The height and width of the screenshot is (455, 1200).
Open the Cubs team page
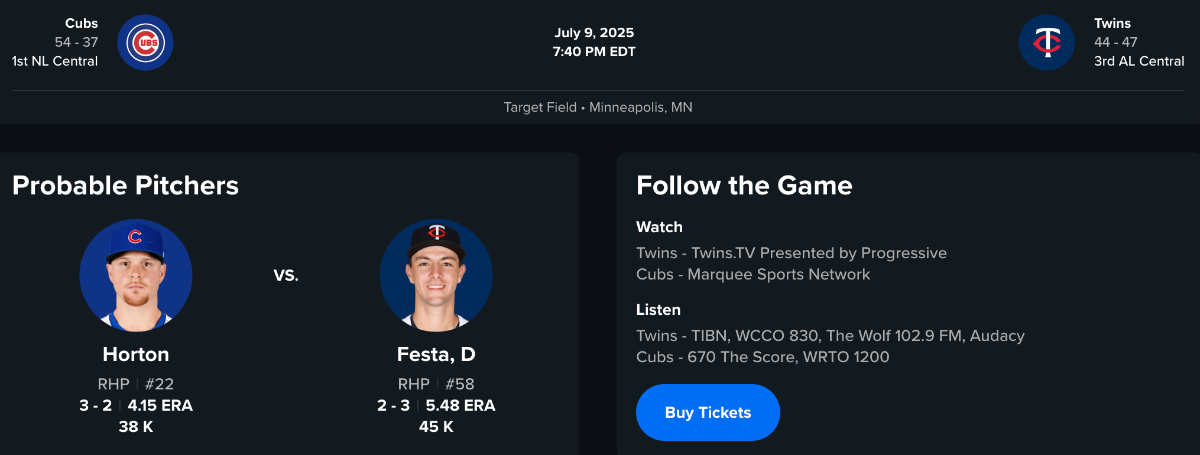click(145, 43)
